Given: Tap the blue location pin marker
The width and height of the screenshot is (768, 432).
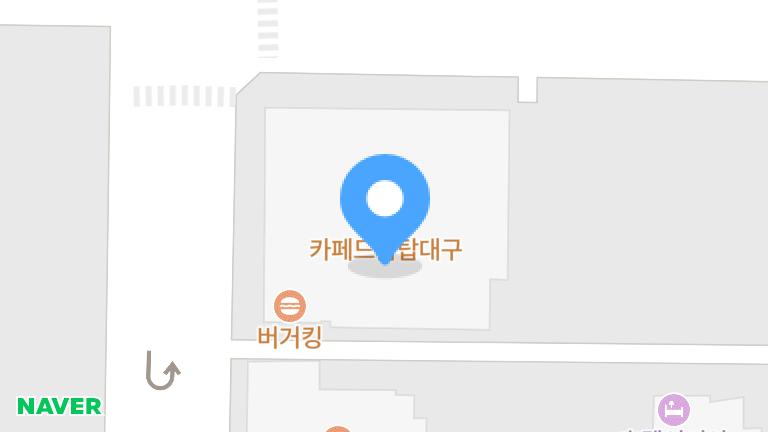Looking at the screenshot, I should click(x=385, y=202).
